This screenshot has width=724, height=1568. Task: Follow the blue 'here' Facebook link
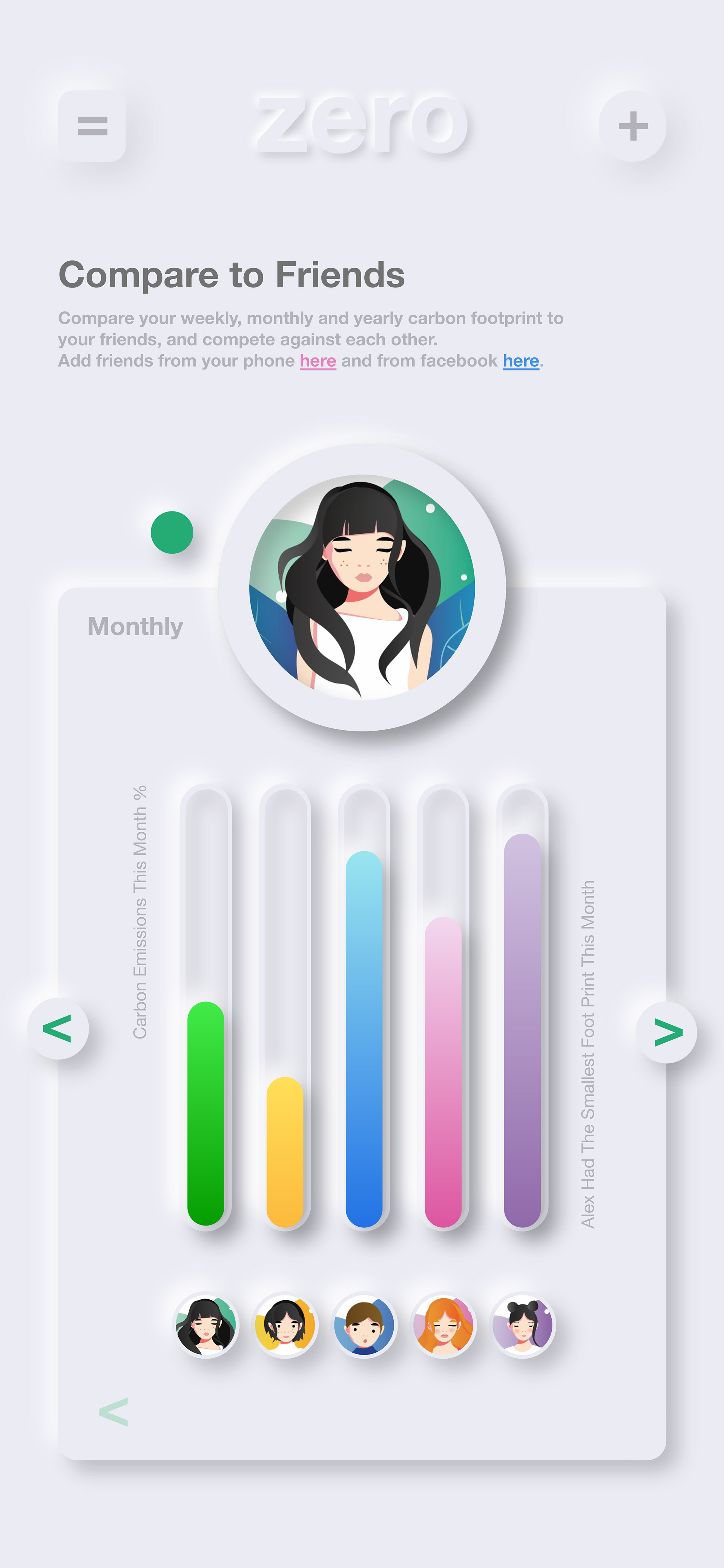click(x=521, y=361)
